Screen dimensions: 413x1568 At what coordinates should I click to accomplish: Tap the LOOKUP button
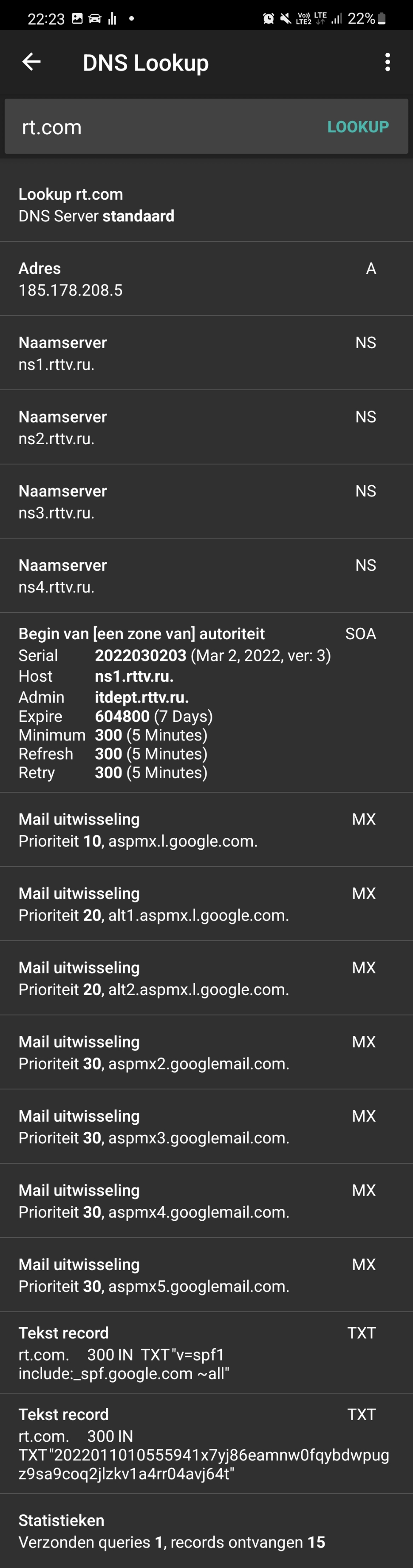click(358, 127)
